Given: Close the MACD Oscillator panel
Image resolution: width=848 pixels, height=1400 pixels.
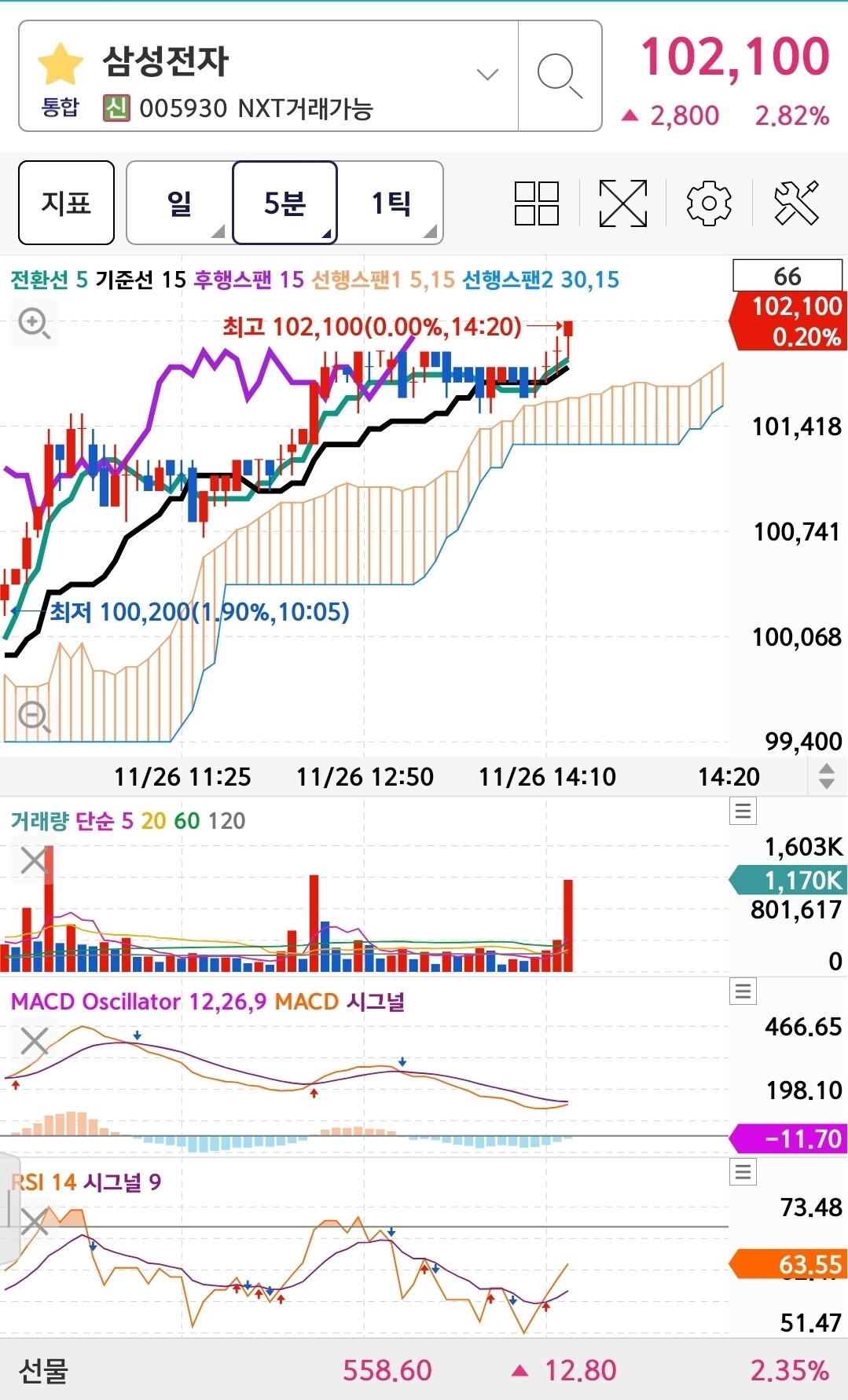Looking at the screenshot, I should (x=34, y=1042).
